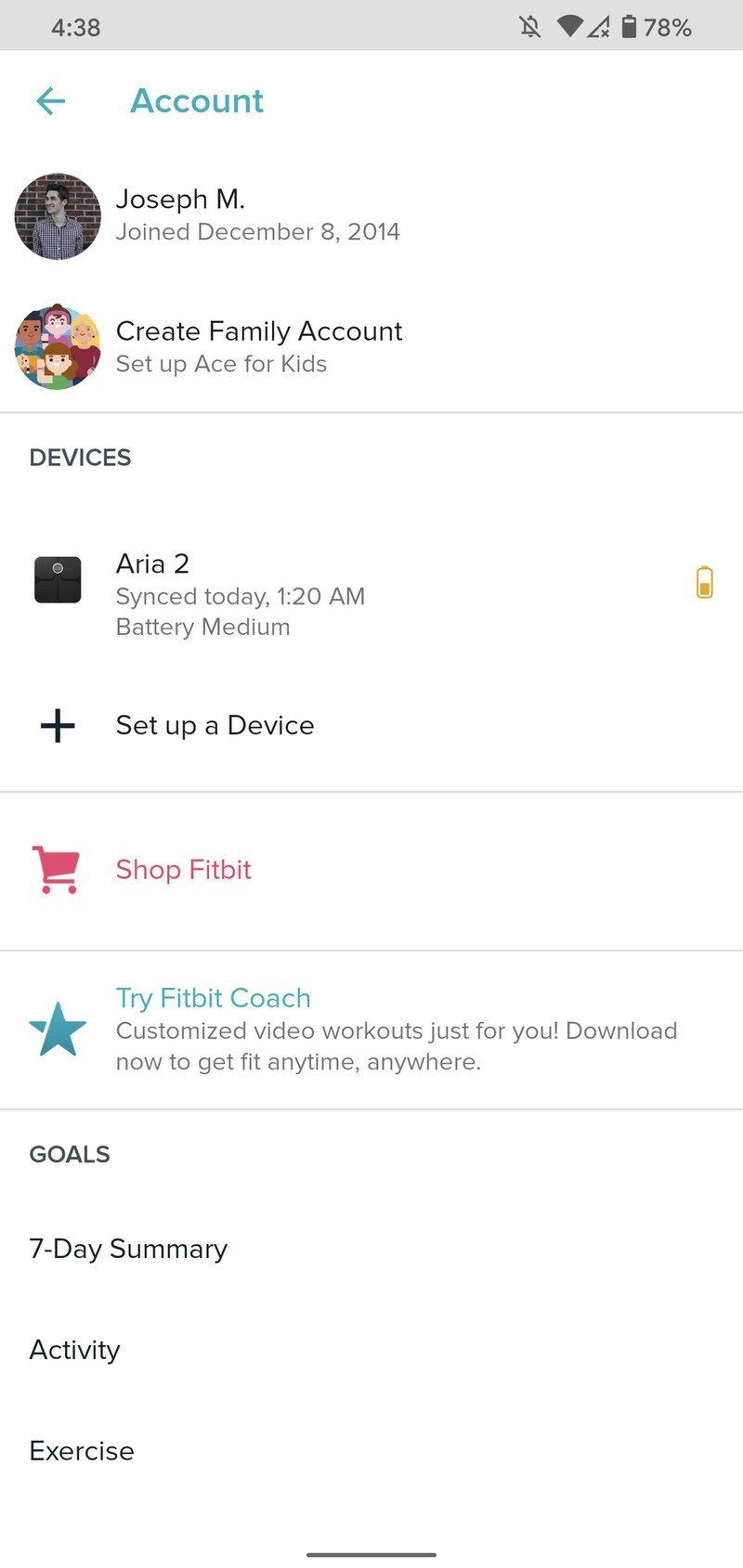Tap Joseph M. account name

[180, 199]
